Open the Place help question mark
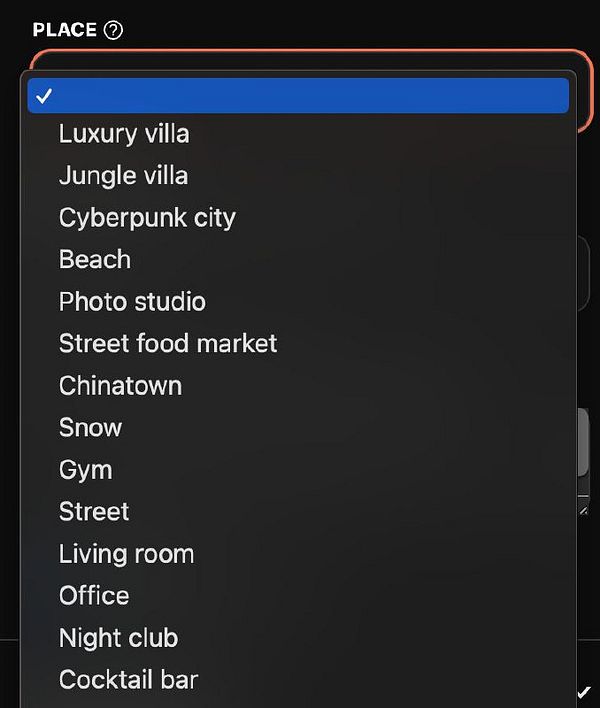The width and height of the screenshot is (600, 708). [x=113, y=30]
